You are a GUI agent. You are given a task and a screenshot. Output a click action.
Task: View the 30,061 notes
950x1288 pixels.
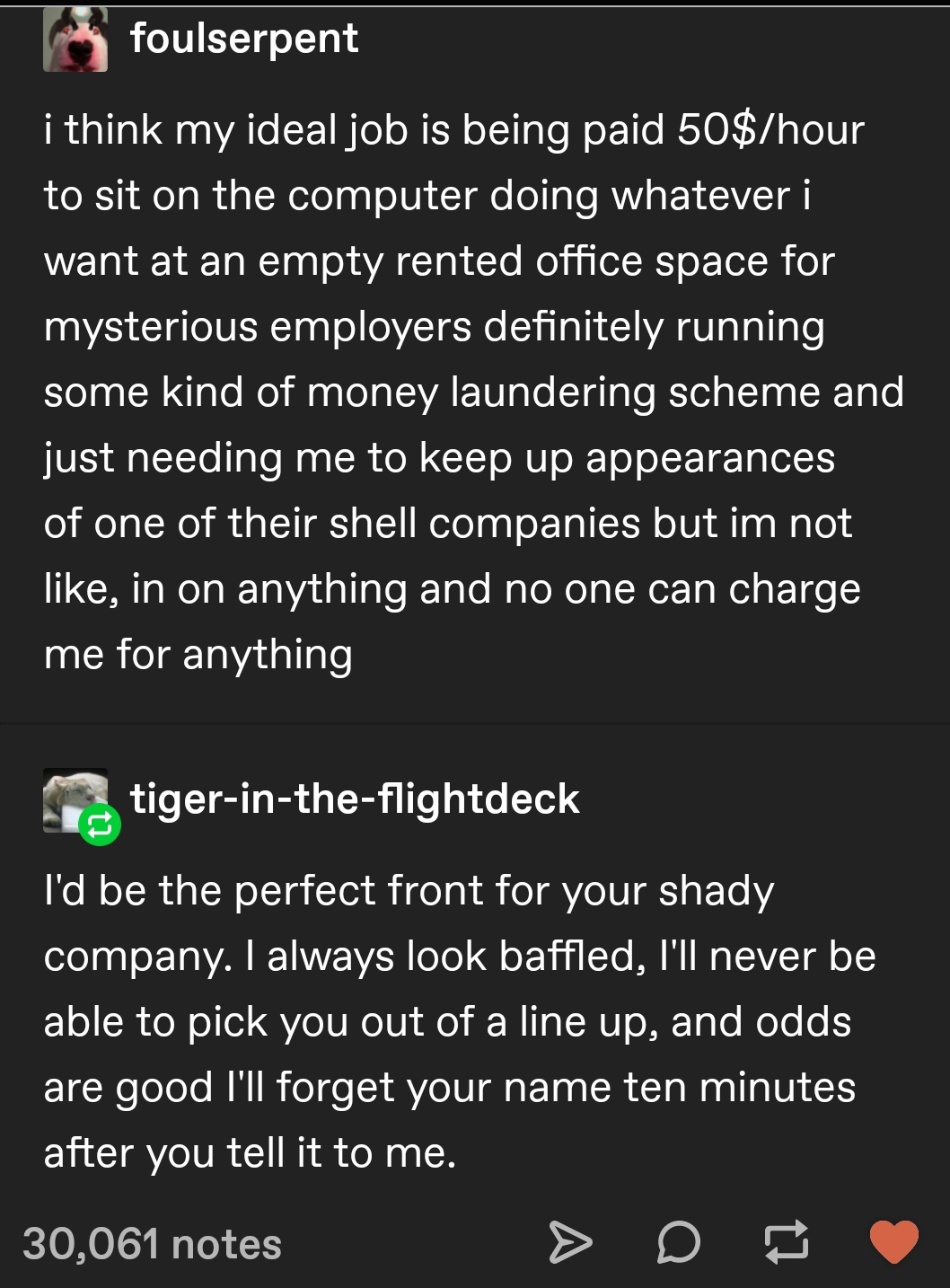[x=152, y=1244]
